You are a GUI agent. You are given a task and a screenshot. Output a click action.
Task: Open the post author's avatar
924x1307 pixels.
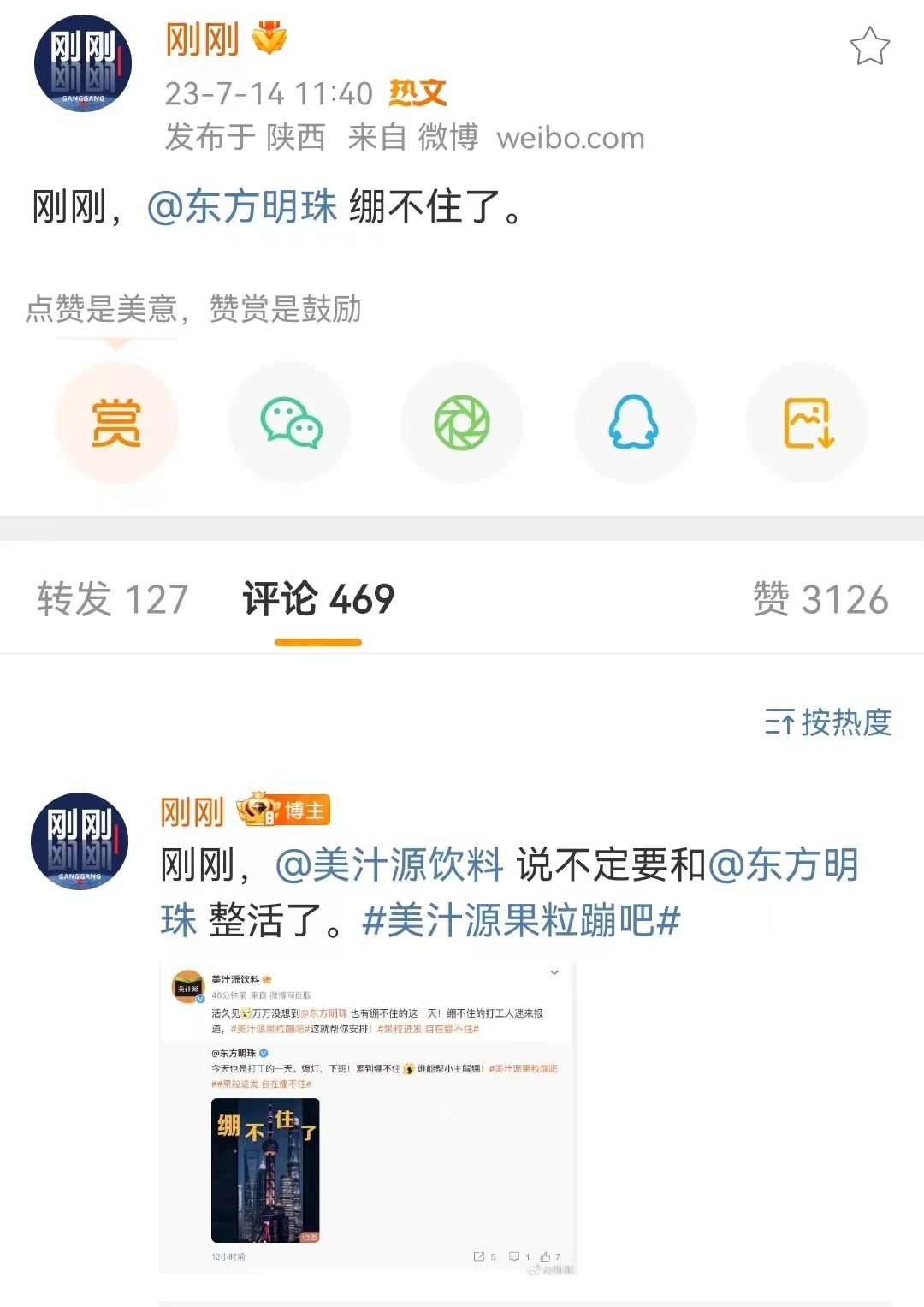83,64
